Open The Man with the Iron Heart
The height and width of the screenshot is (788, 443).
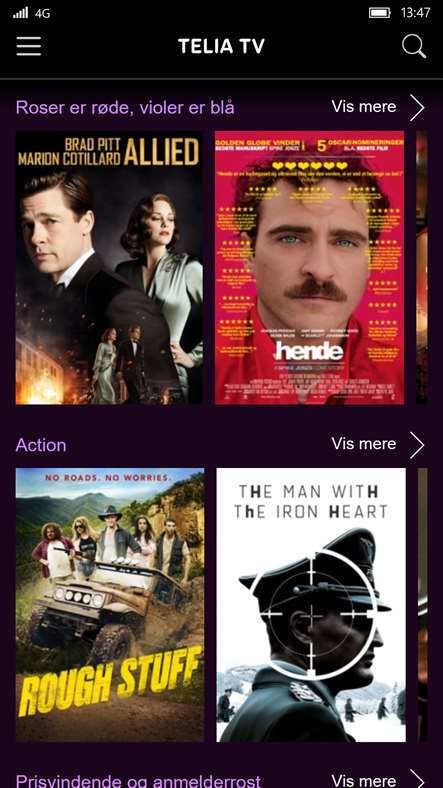311,605
